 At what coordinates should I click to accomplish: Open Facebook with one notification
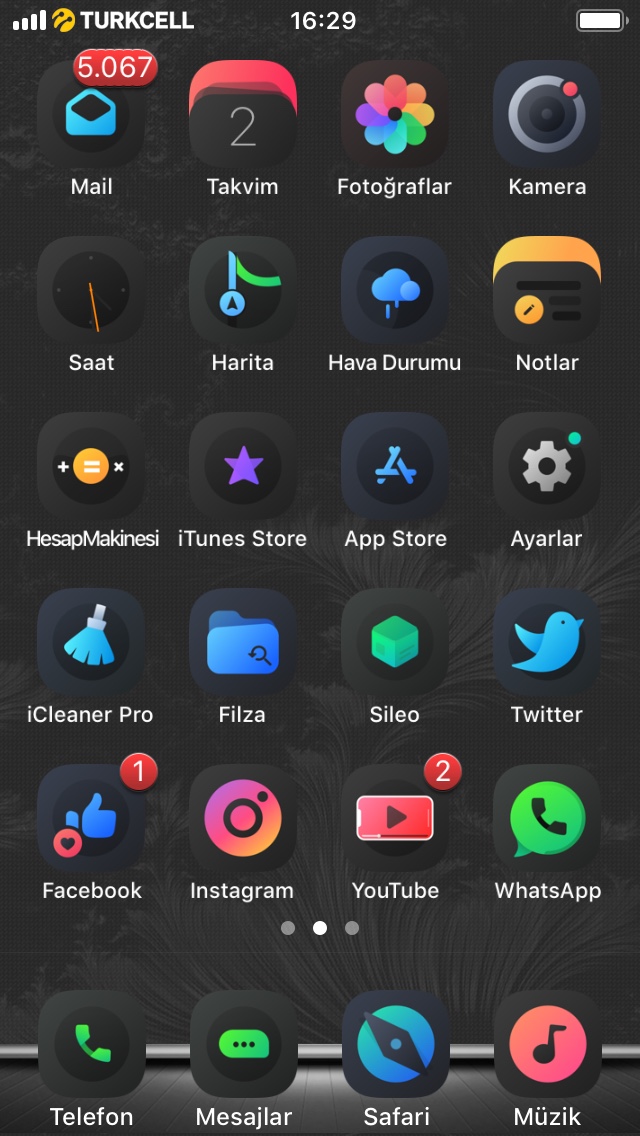tap(91, 818)
